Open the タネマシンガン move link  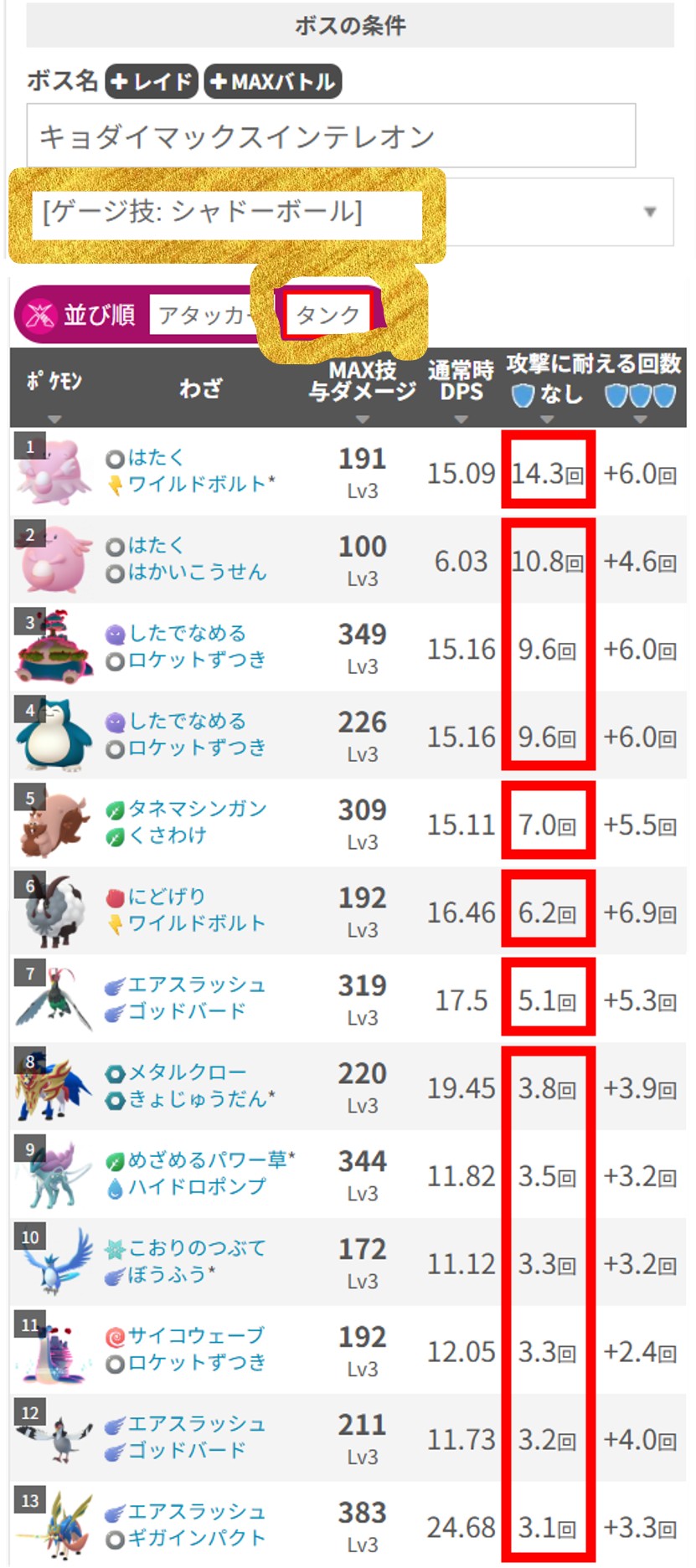pos(198,808)
